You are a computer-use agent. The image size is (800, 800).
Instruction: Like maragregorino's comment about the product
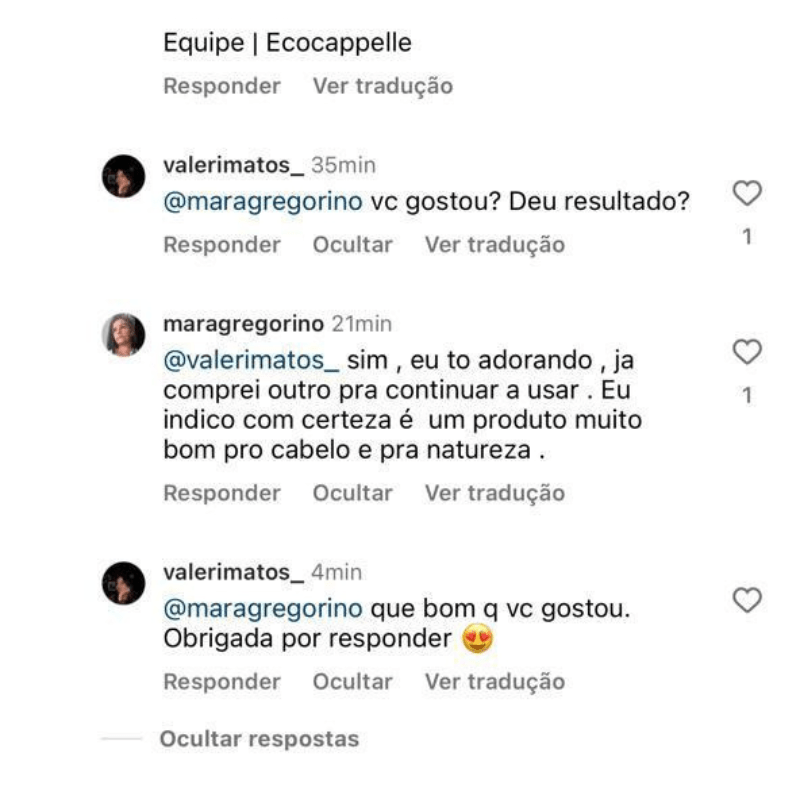[x=747, y=352]
